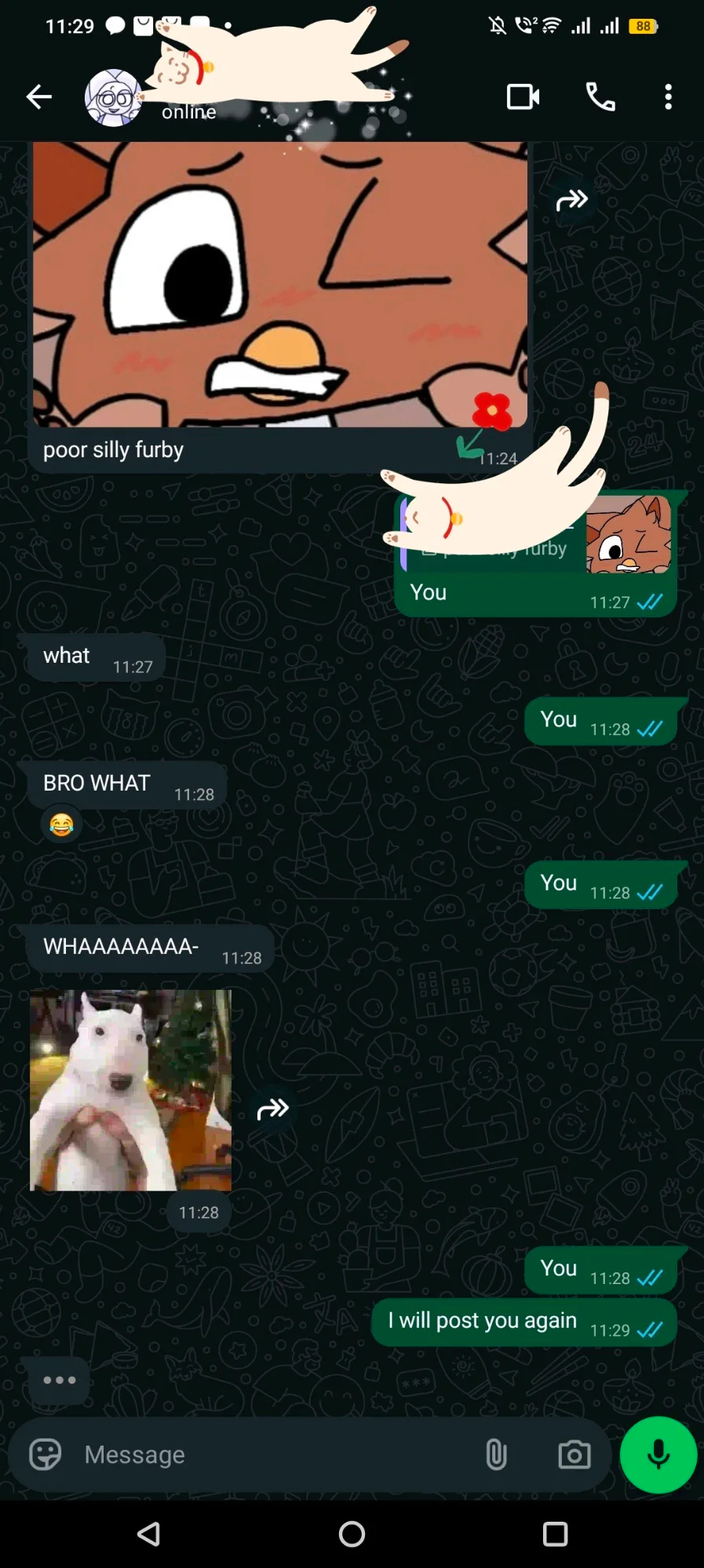Viewport: 704px width, 1568px height.
Task: Start a voice call
Action: pyautogui.click(x=600, y=97)
